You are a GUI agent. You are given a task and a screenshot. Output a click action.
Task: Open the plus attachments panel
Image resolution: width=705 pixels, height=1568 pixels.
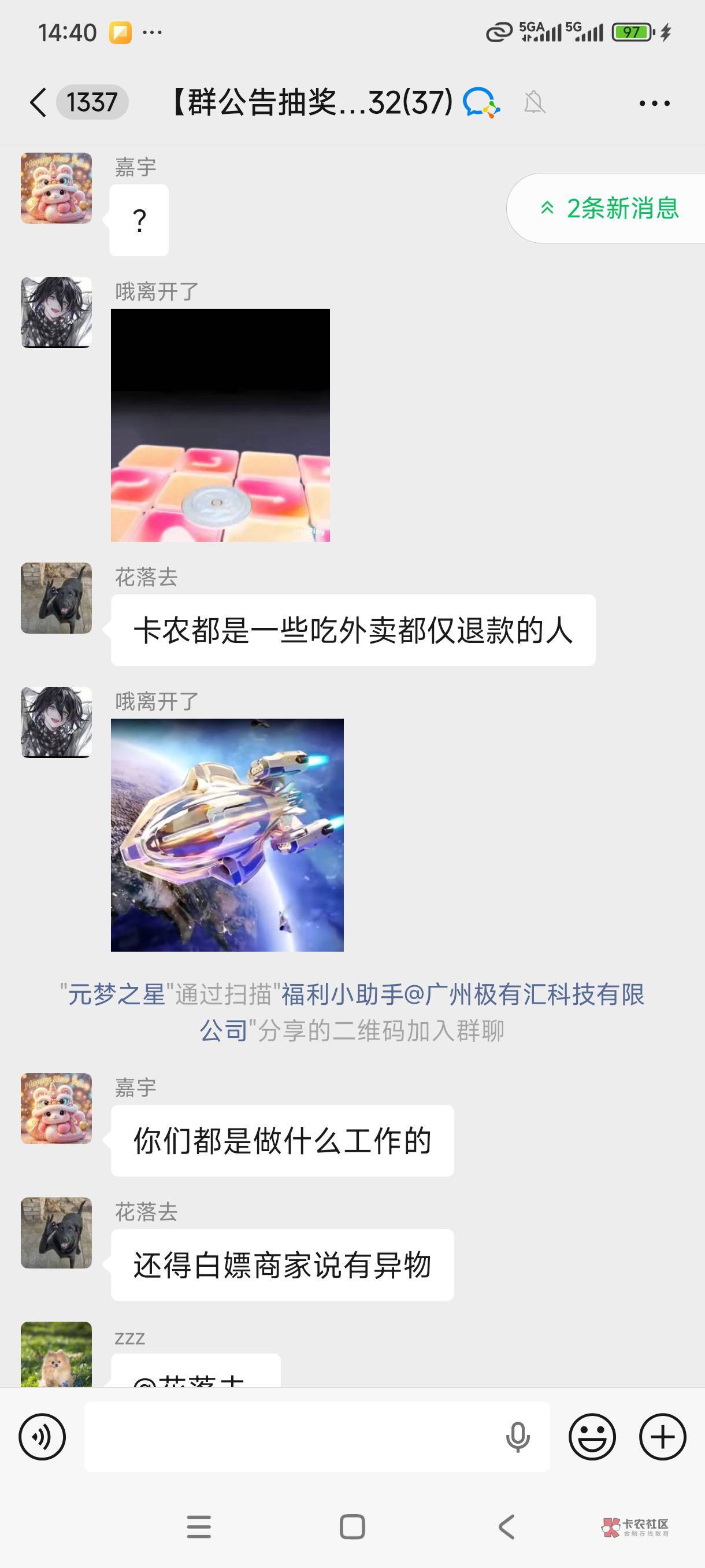[x=662, y=1437]
